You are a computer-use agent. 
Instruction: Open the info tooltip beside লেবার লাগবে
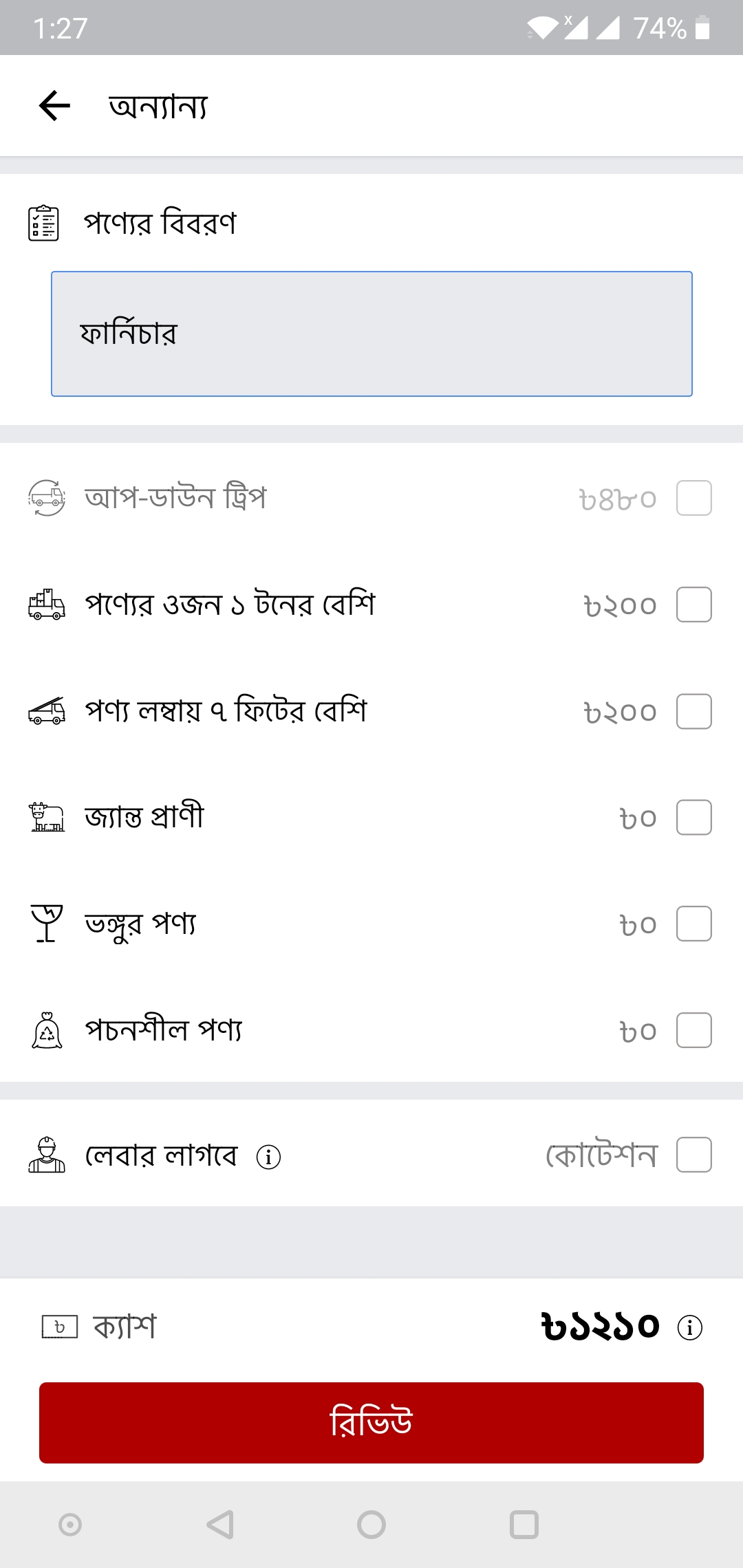tap(269, 1155)
